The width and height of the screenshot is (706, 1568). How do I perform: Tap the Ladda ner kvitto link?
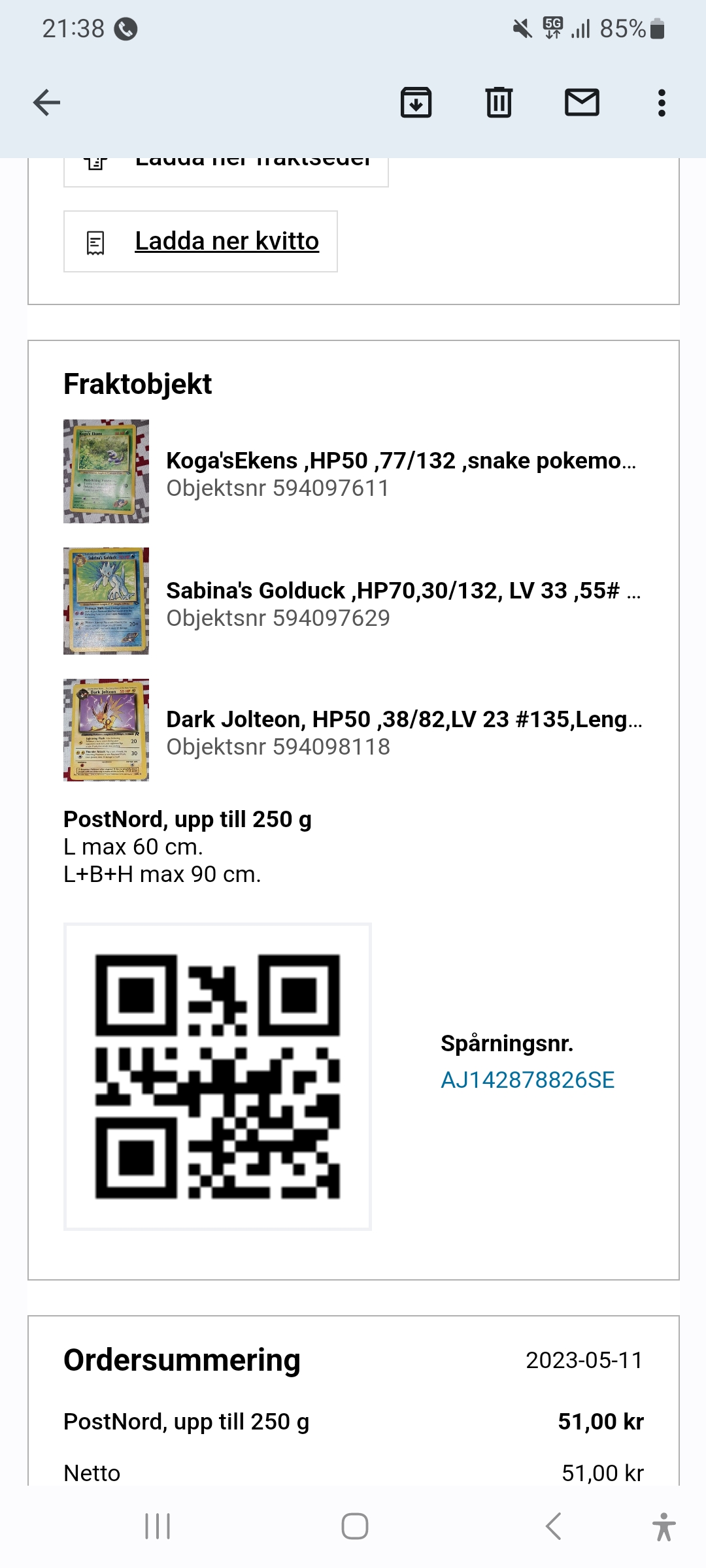pyautogui.click(x=226, y=241)
